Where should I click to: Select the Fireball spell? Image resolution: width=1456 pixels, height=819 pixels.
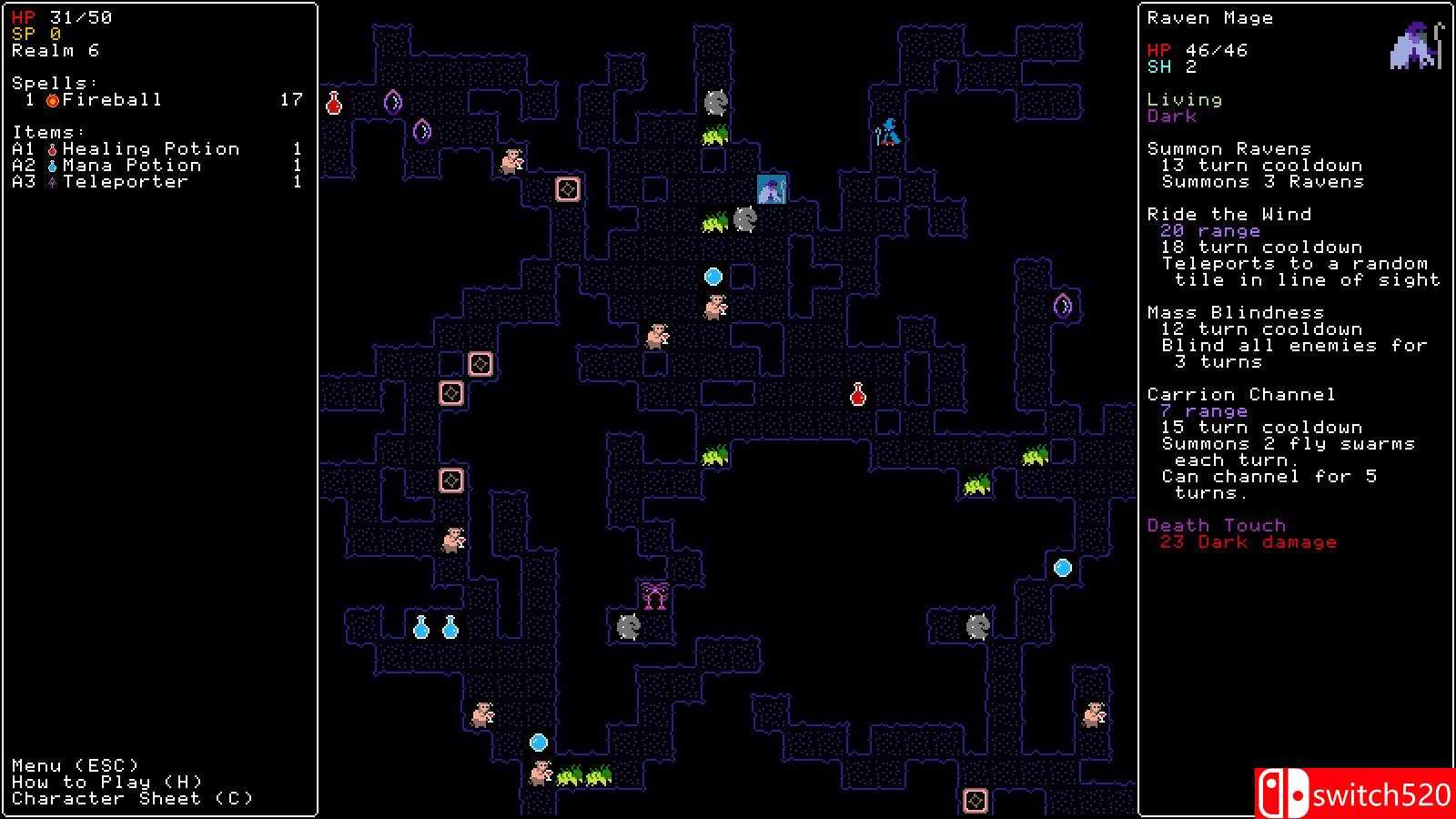click(111, 100)
